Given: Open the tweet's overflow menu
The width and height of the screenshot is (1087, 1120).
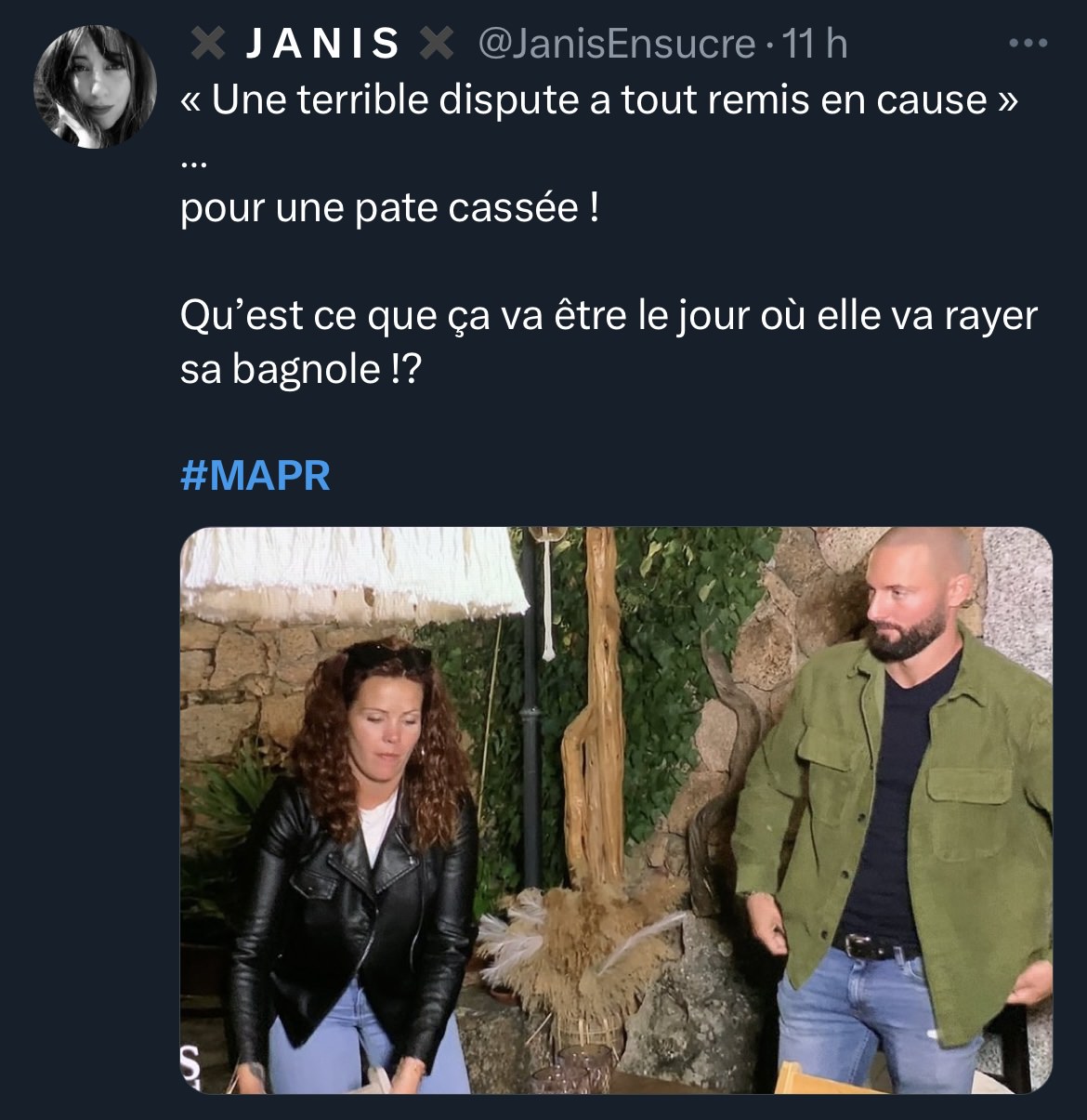Looking at the screenshot, I should [x=1028, y=43].
